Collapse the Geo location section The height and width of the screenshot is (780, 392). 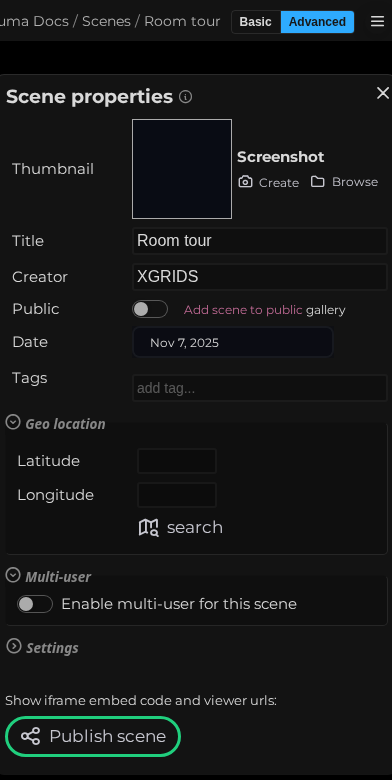[13, 422]
